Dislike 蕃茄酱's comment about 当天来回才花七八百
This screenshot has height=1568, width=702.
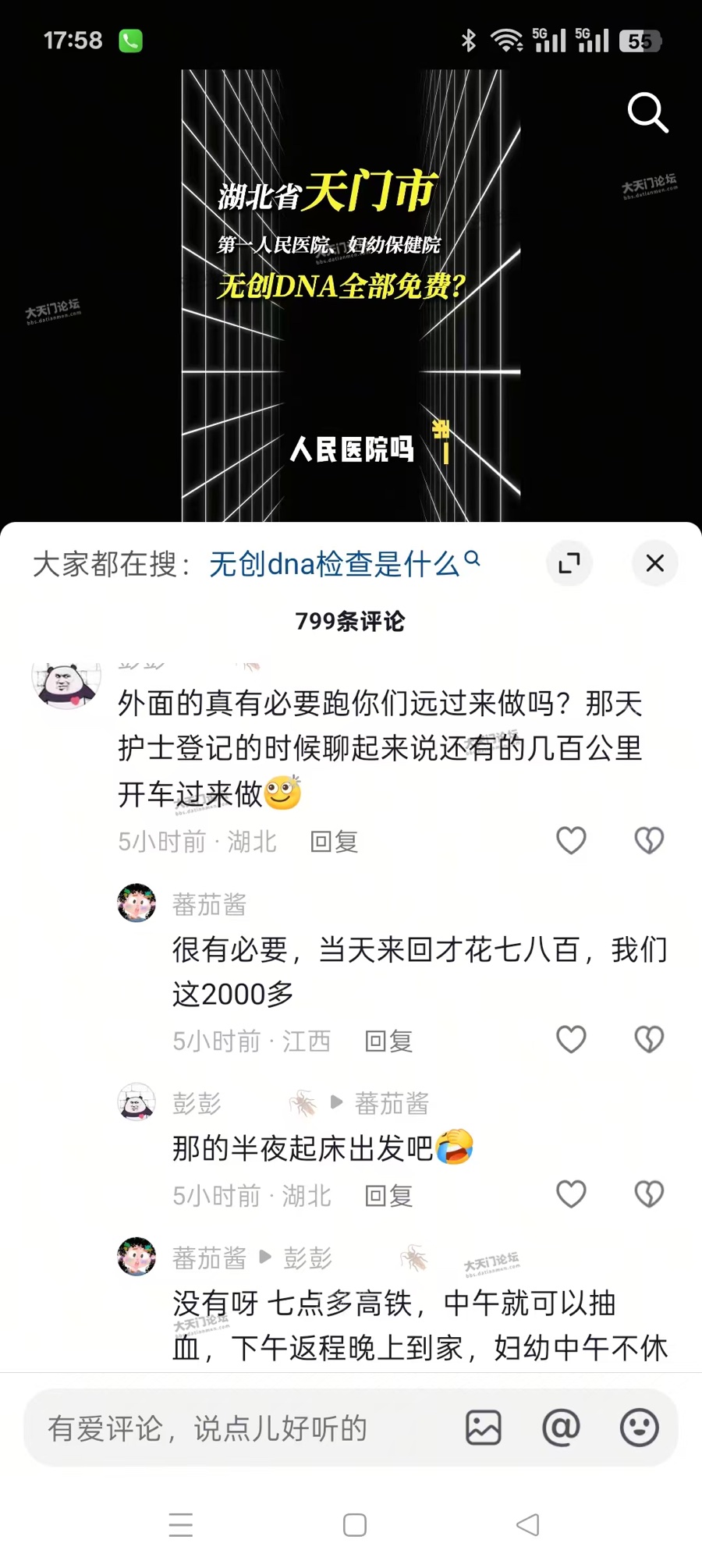pyautogui.click(x=649, y=1040)
